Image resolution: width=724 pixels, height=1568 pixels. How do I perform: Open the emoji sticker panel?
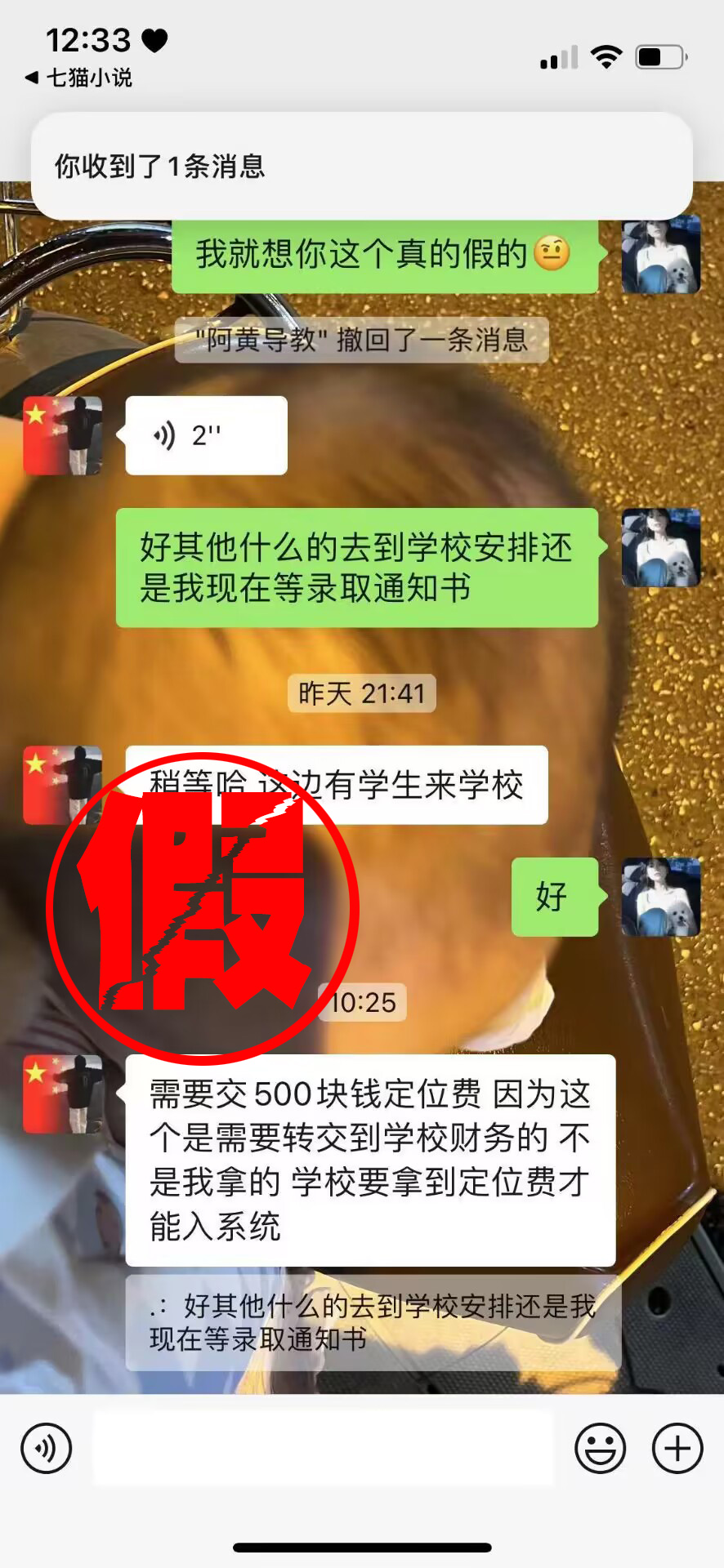click(x=600, y=1449)
